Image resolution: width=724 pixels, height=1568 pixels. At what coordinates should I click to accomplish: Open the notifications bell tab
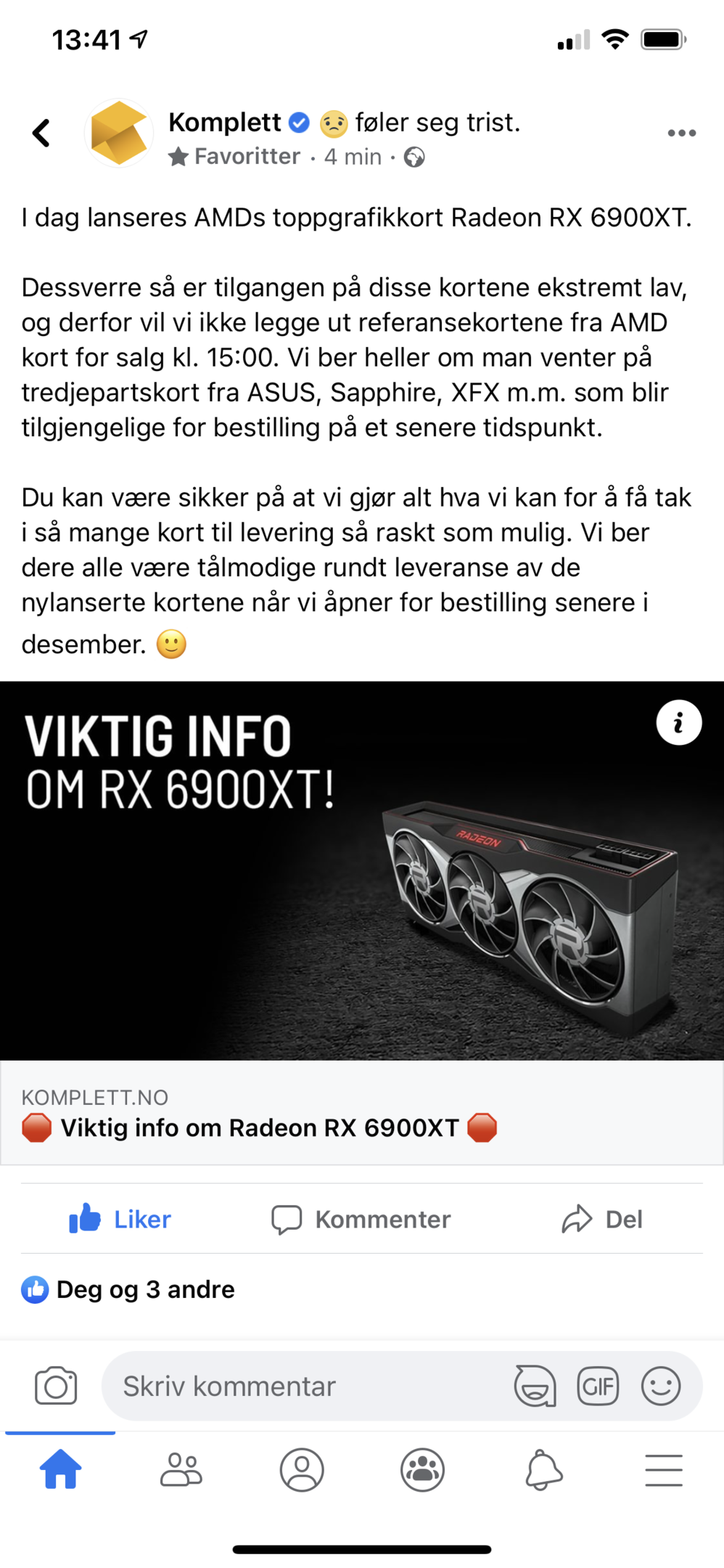tap(543, 1470)
